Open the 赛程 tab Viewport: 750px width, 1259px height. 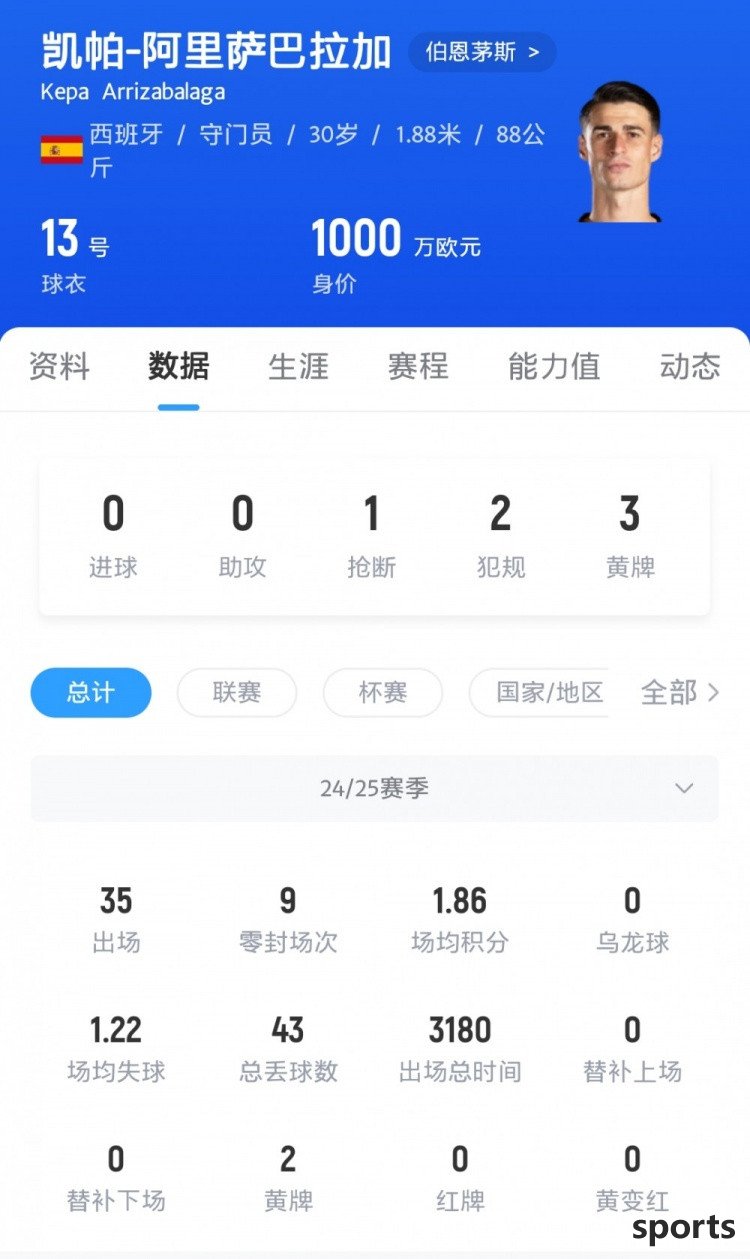click(418, 366)
